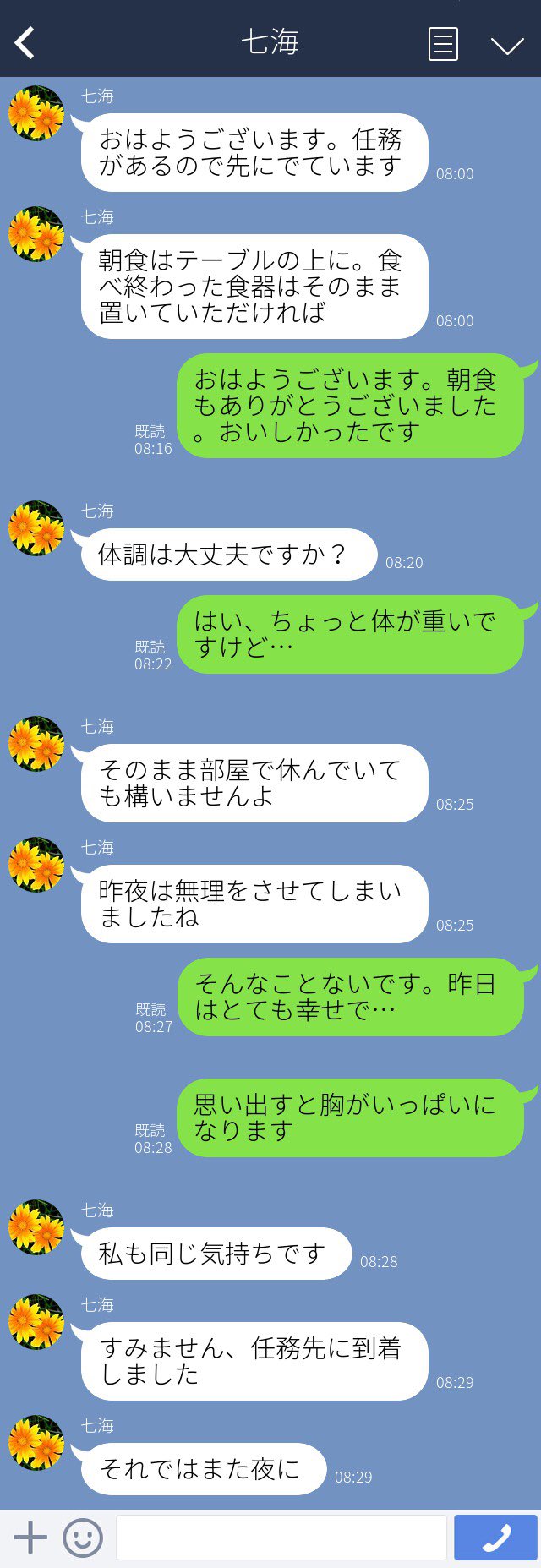
Task: Open 七海's avatar beside 体調は大丈夫ですか？
Action: point(36,528)
